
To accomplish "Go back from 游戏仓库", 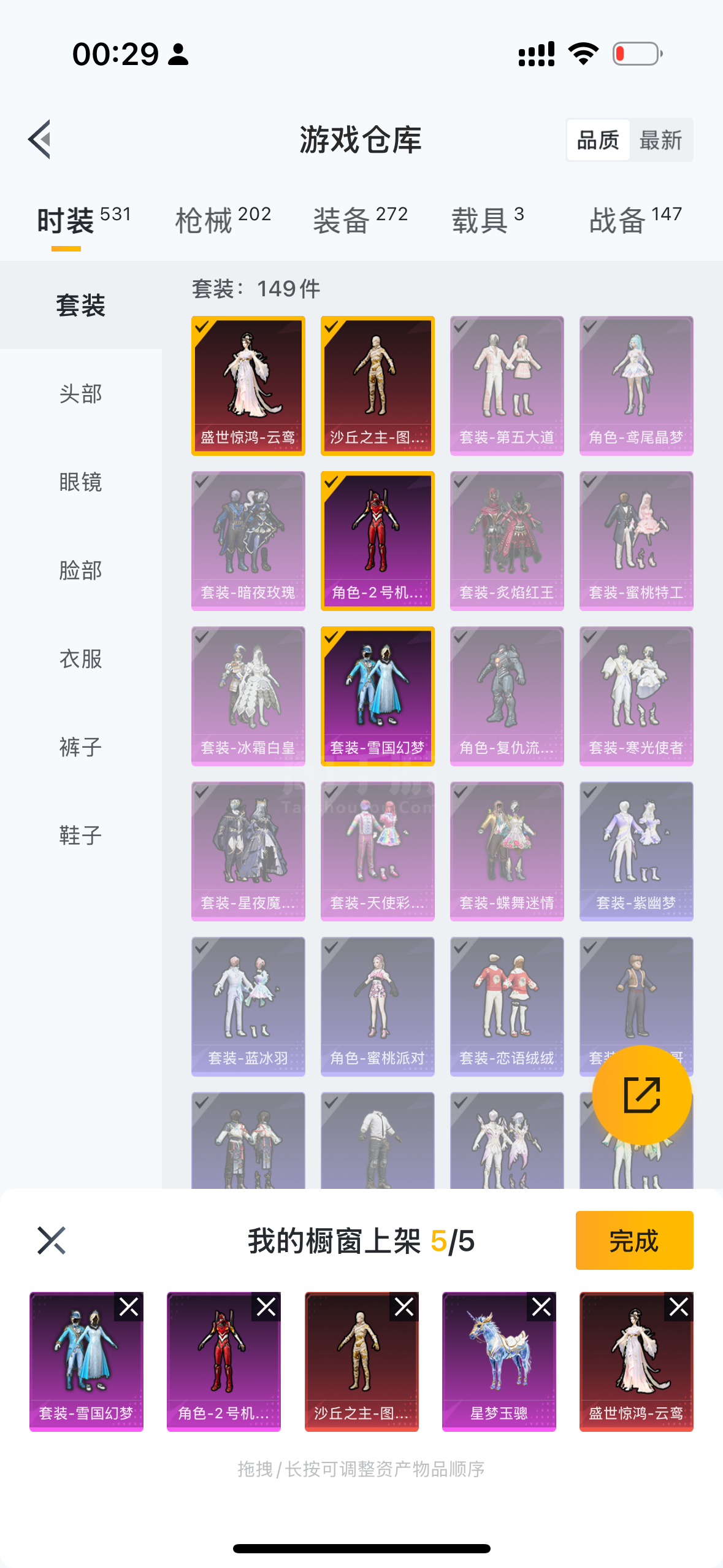I will [39, 139].
